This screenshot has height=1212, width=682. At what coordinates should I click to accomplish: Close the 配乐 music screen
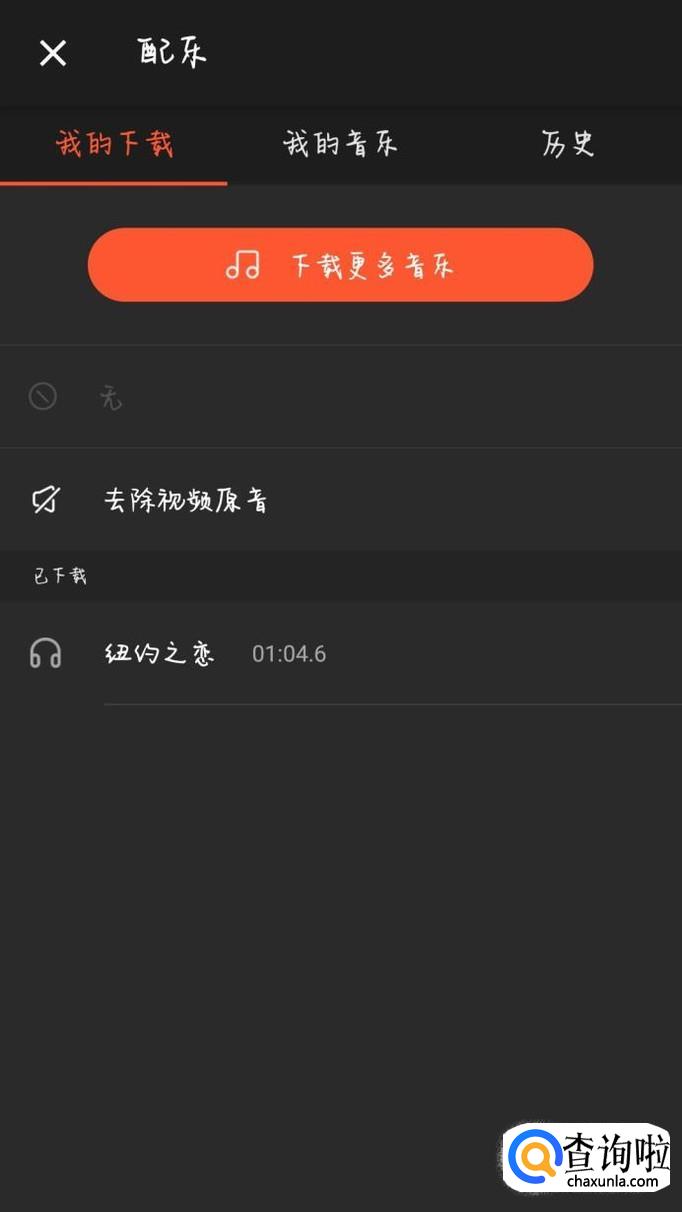53,53
